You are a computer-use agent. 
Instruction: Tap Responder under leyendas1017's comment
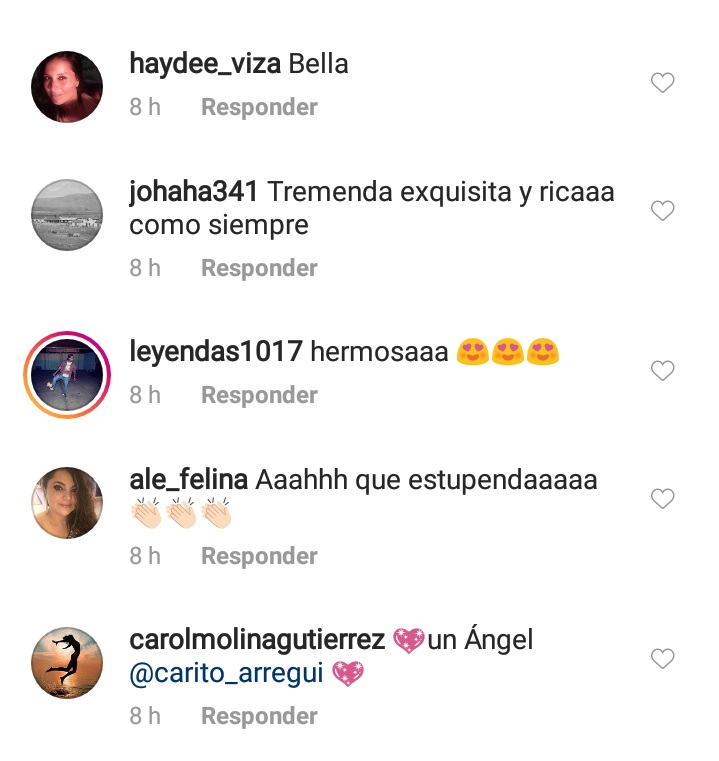click(x=259, y=395)
